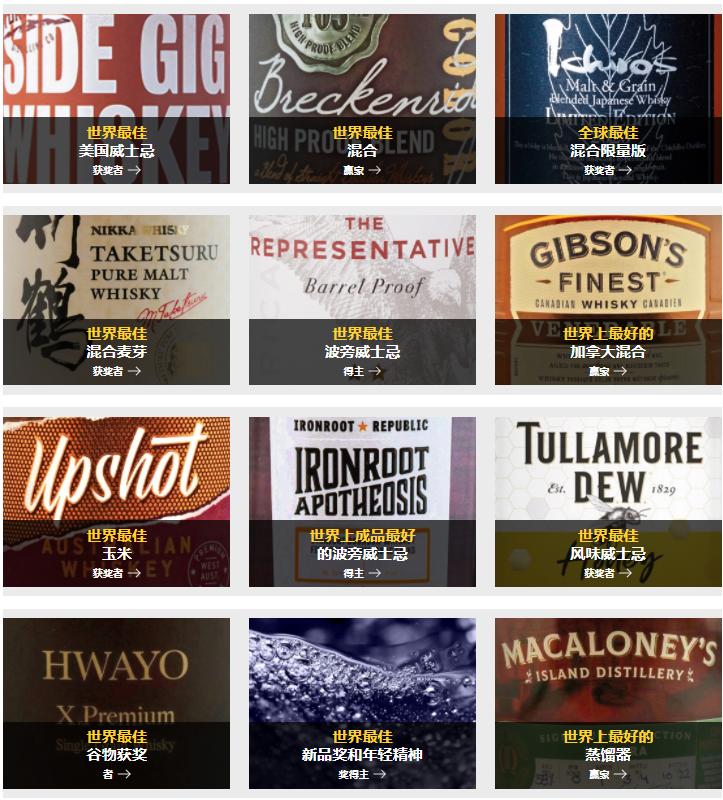Select the Ironroot Apotheosis card
723x800 pixels.
[x=362, y=501]
